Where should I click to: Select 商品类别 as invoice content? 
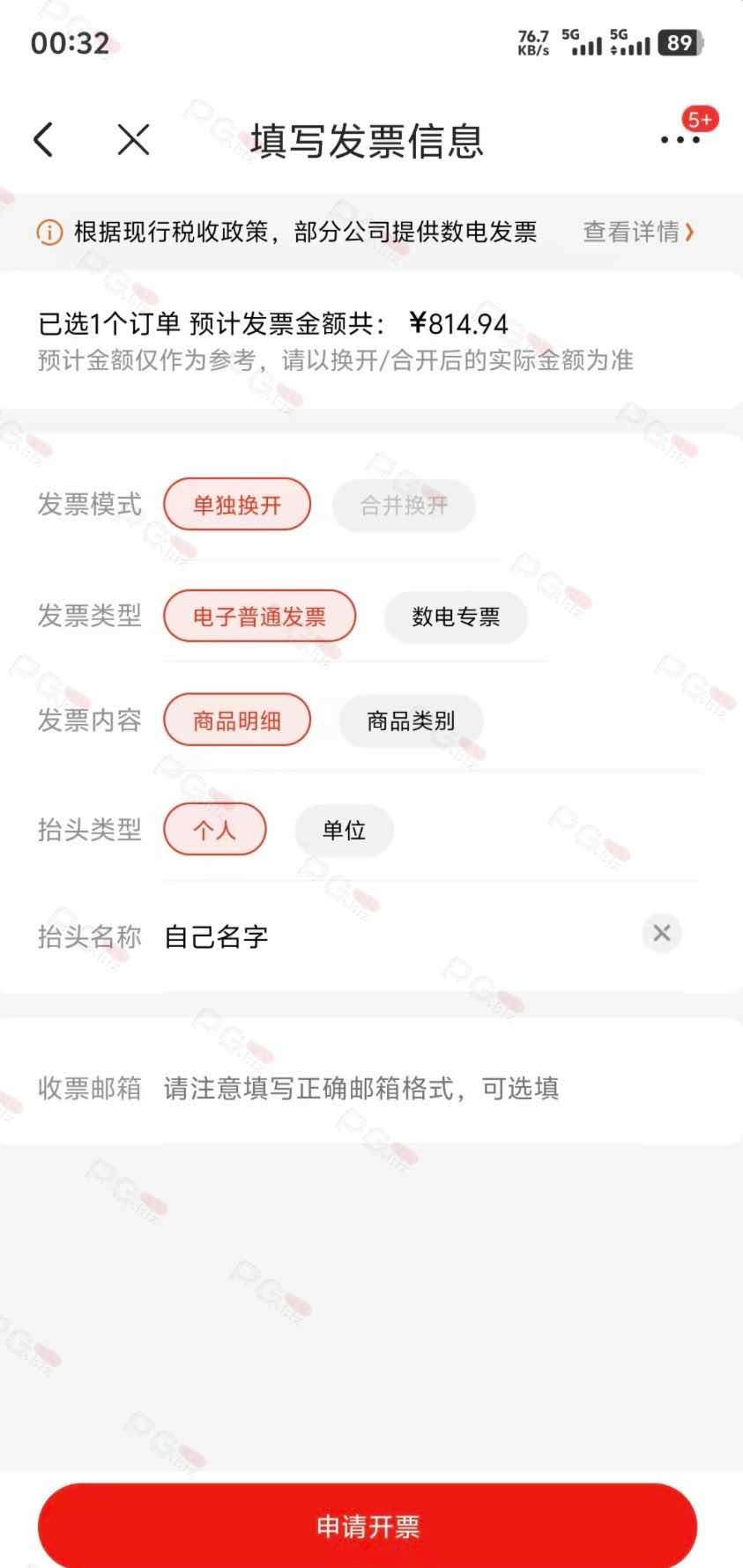coord(411,721)
